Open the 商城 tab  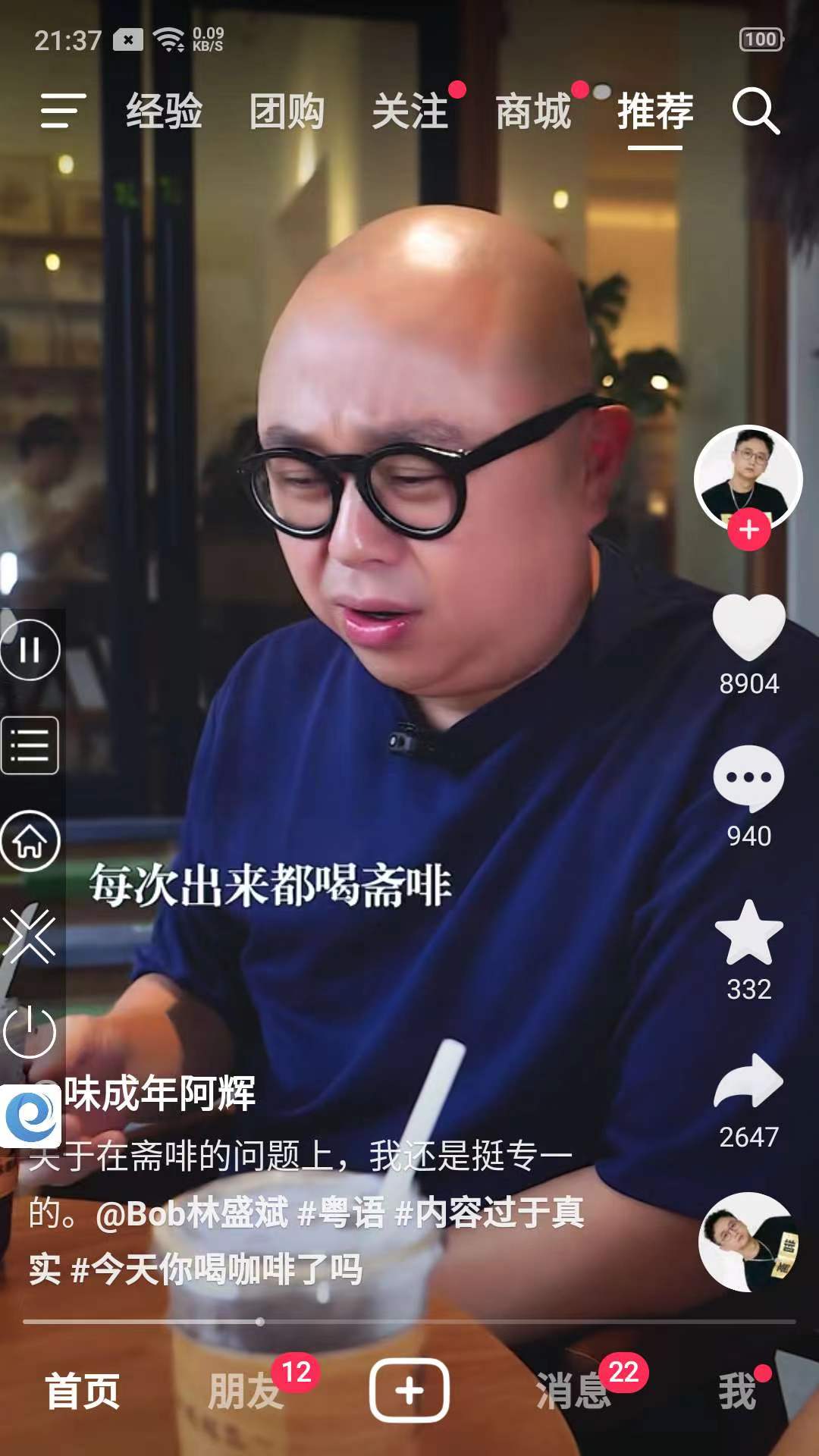pyautogui.click(x=533, y=111)
